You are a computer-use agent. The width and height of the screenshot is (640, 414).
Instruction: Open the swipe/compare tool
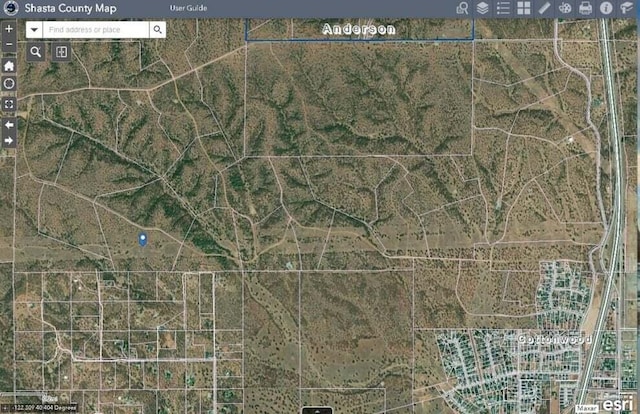click(x=61, y=52)
